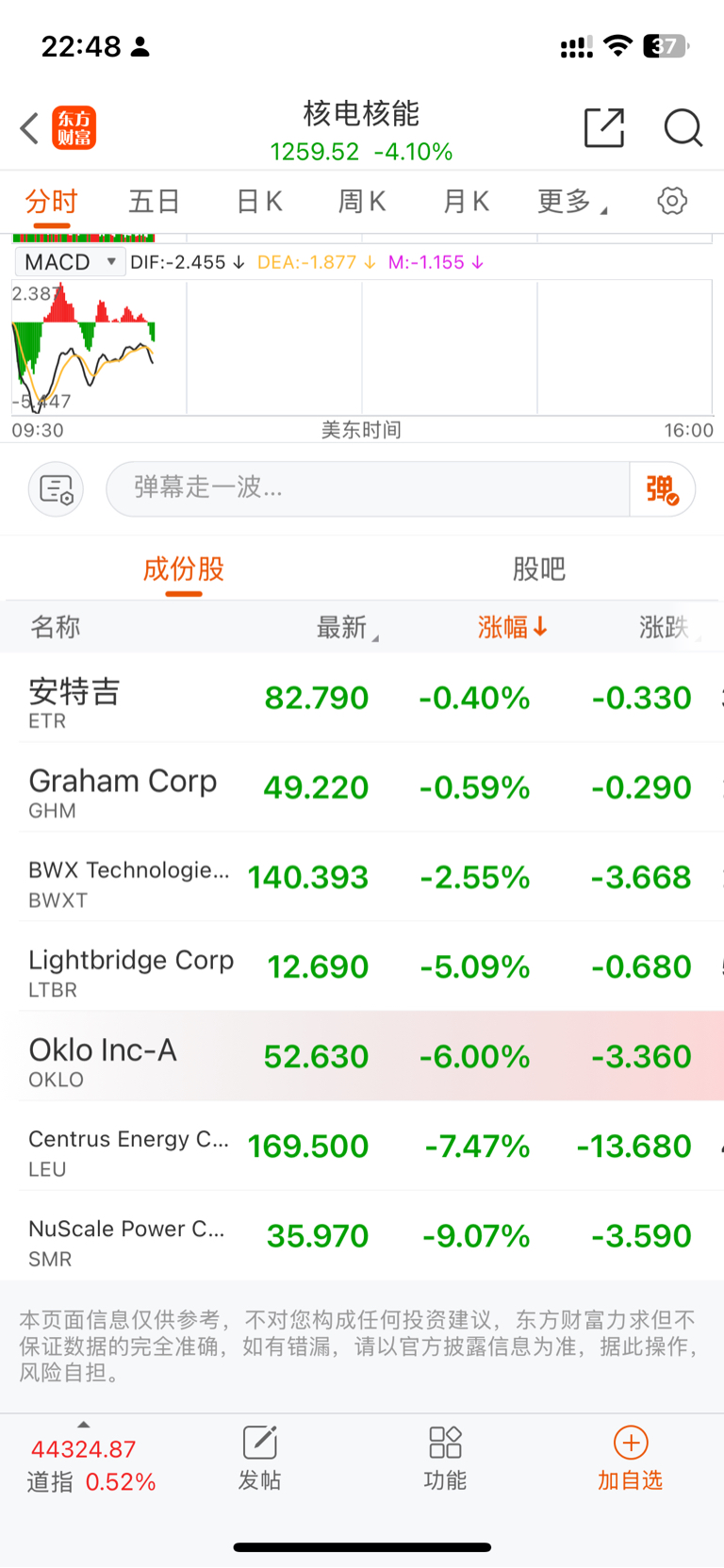Tap the 弹幕走一波 comment input
This screenshot has height=1568, width=724.
tap(368, 488)
